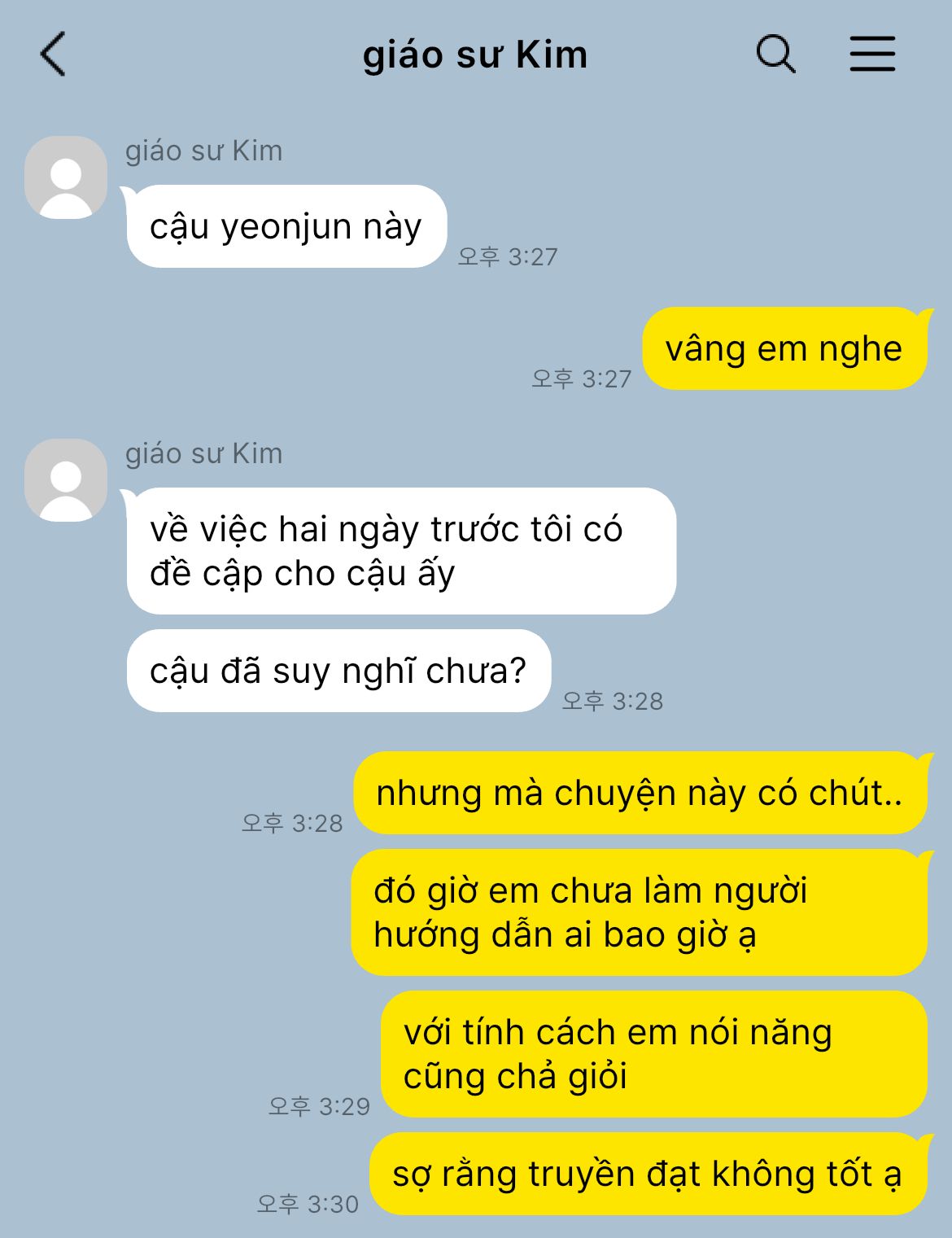Go back from giáo sư Kim chat
The height and width of the screenshot is (1238, 952).
[53, 55]
